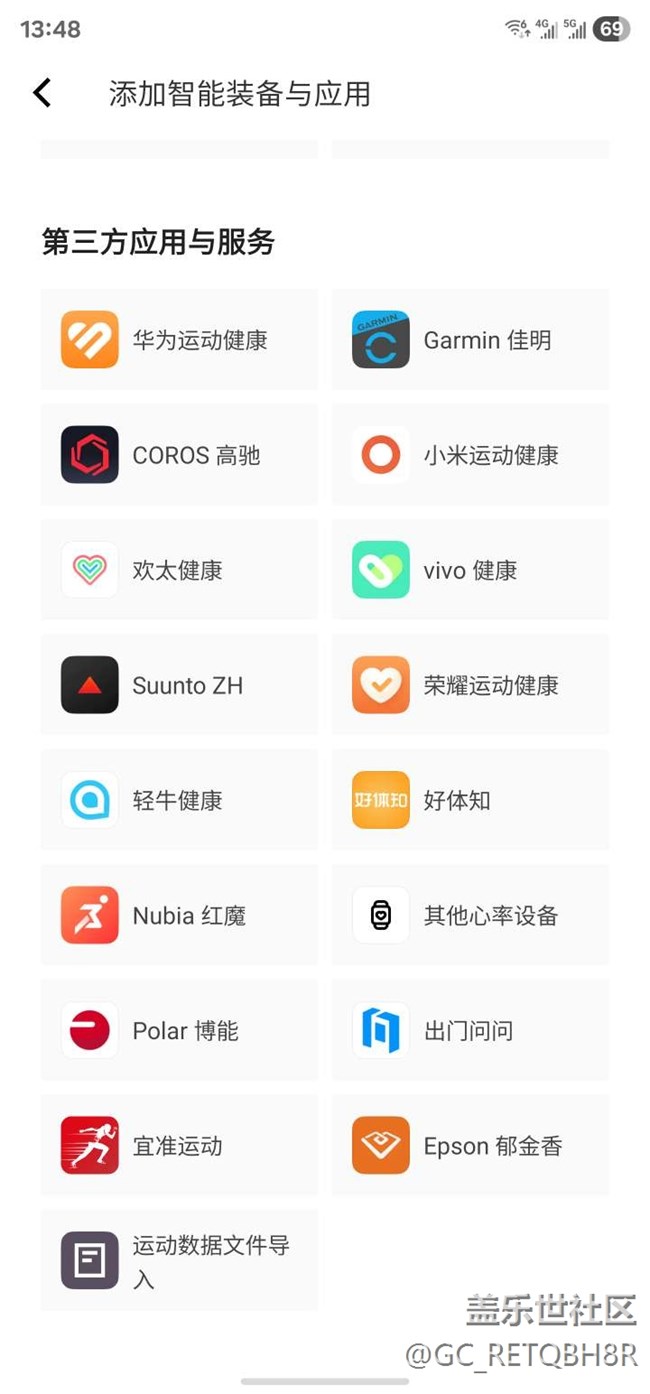650x1394 pixels.
Task: Connect 轻牛健康 service
Action: tap(179, 800)
